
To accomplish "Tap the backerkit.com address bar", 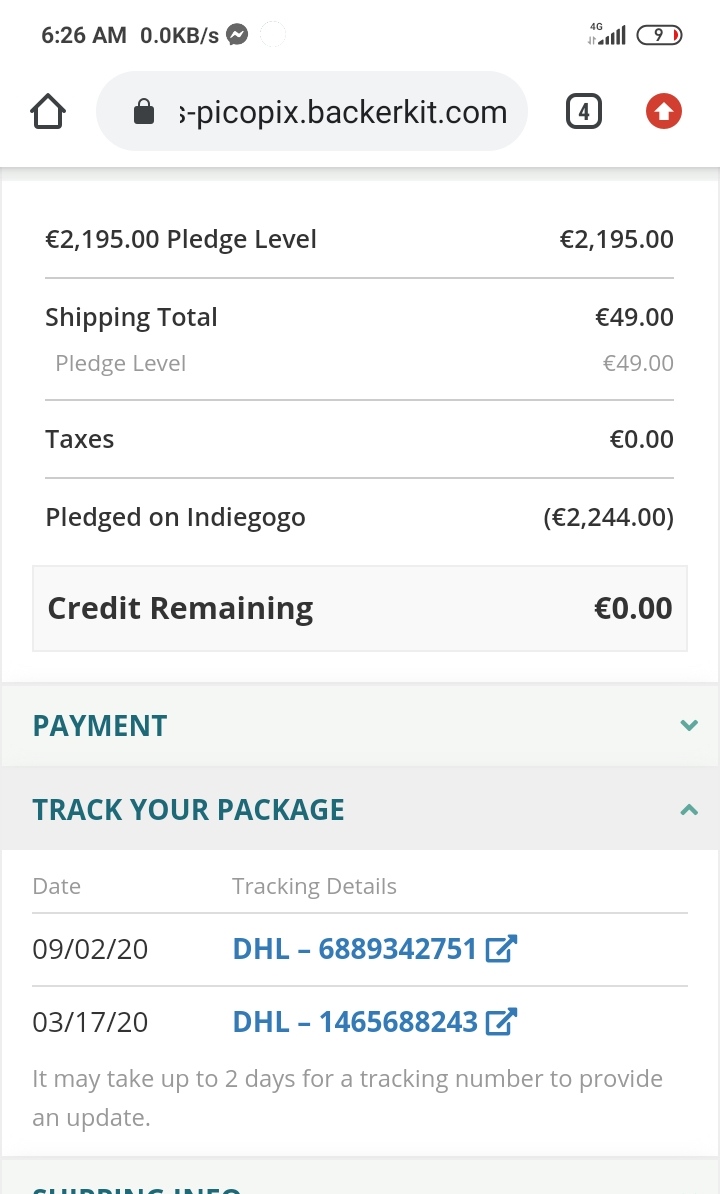I will (x=312, y=112).
